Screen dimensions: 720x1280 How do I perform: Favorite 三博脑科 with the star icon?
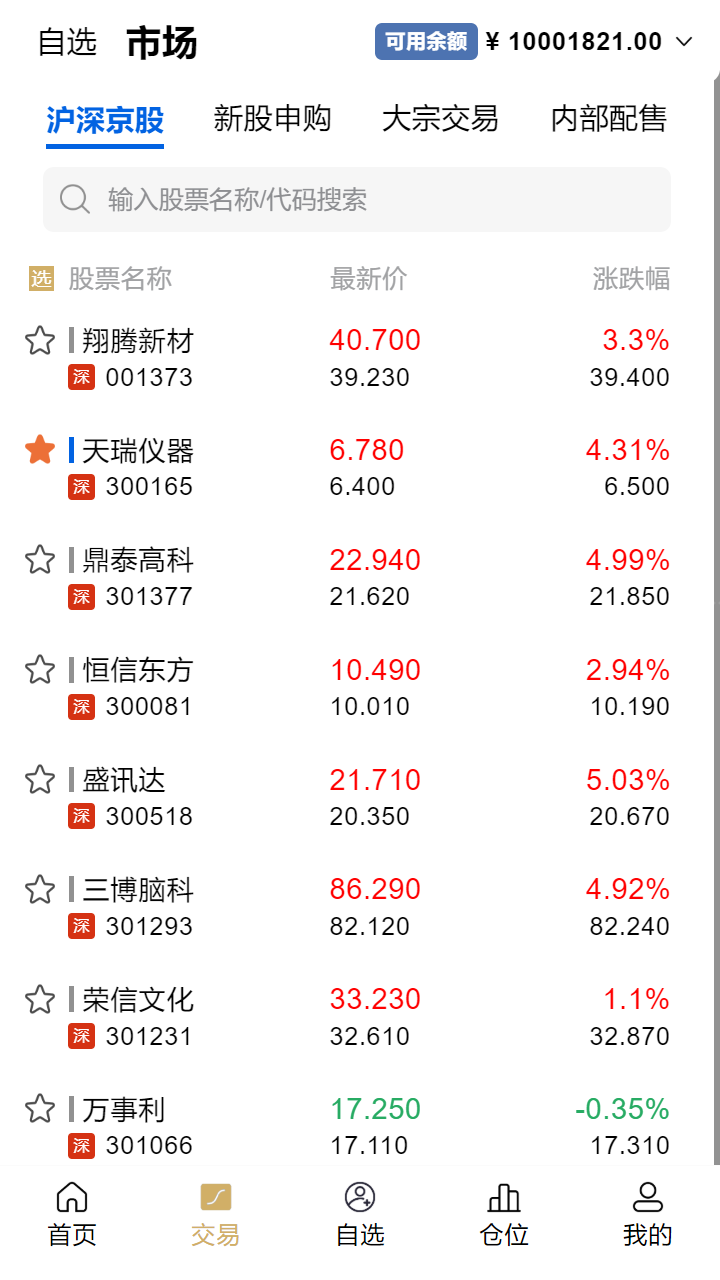click(40, 890)
